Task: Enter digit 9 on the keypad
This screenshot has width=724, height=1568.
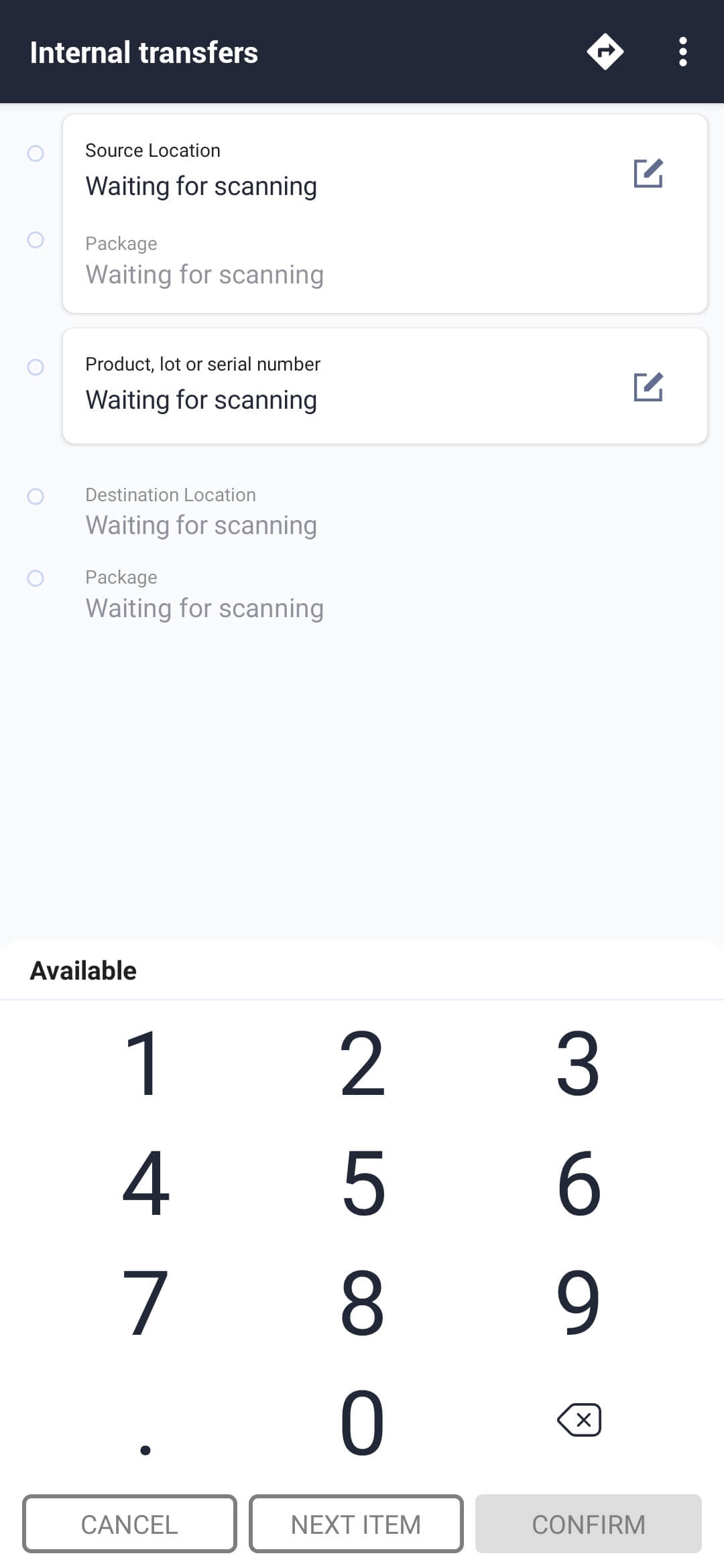Action: [579, 1301]
